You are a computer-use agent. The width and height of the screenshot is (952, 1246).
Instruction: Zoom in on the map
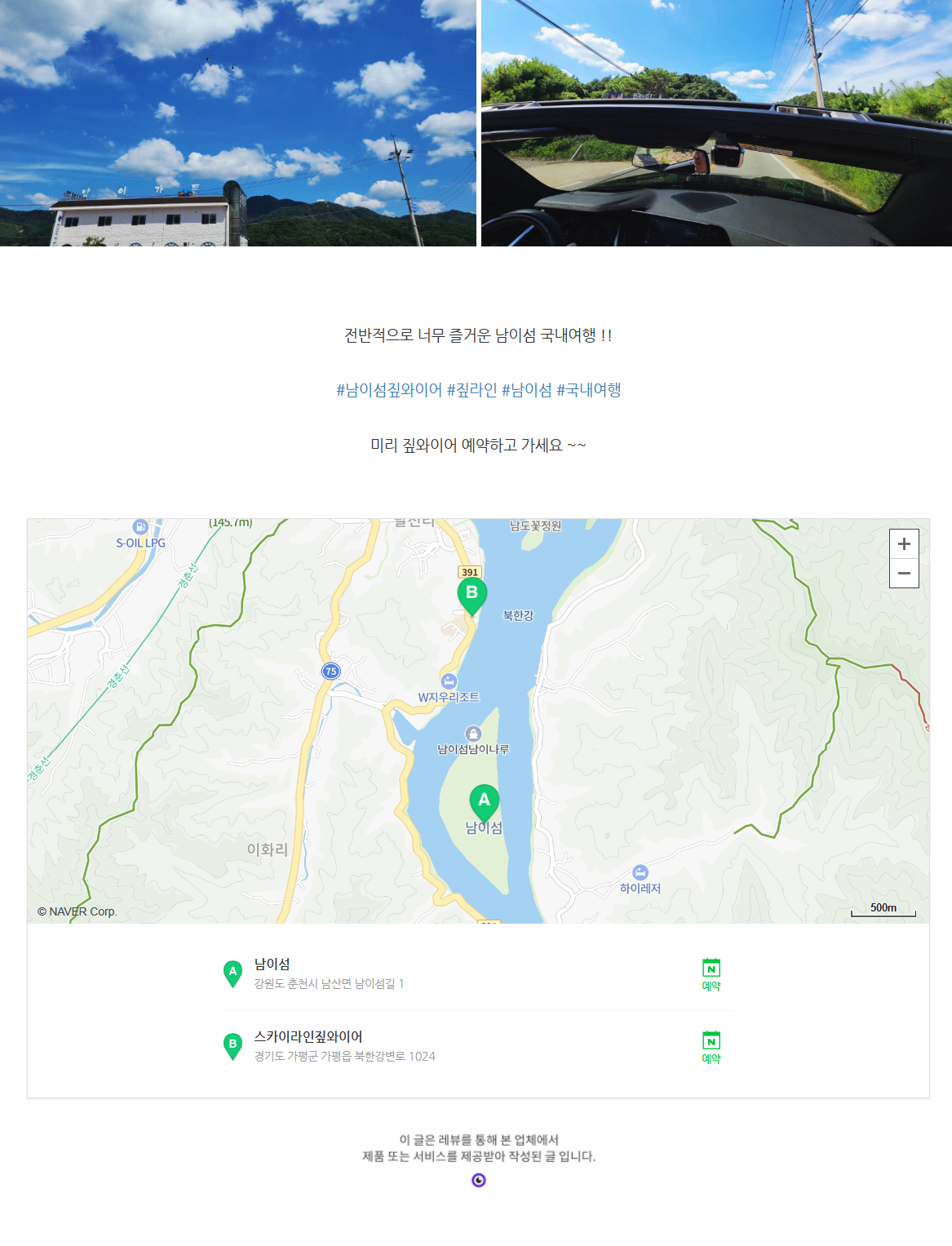(904, 543)
